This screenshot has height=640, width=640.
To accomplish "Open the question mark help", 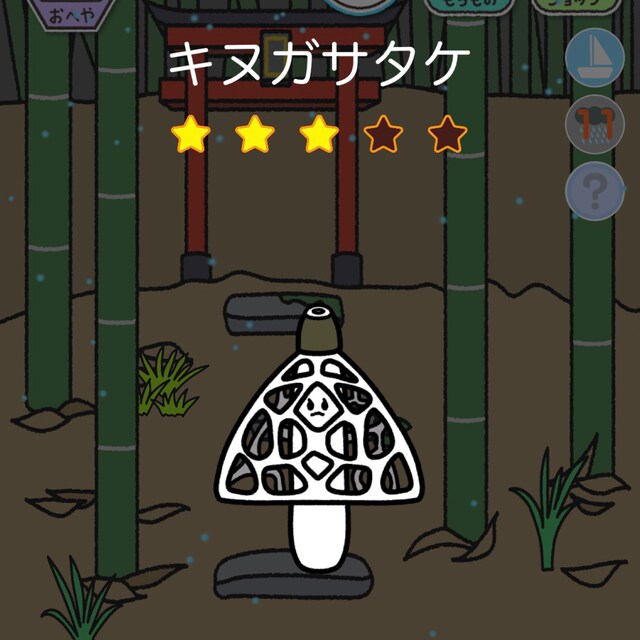I will (594, 190).
